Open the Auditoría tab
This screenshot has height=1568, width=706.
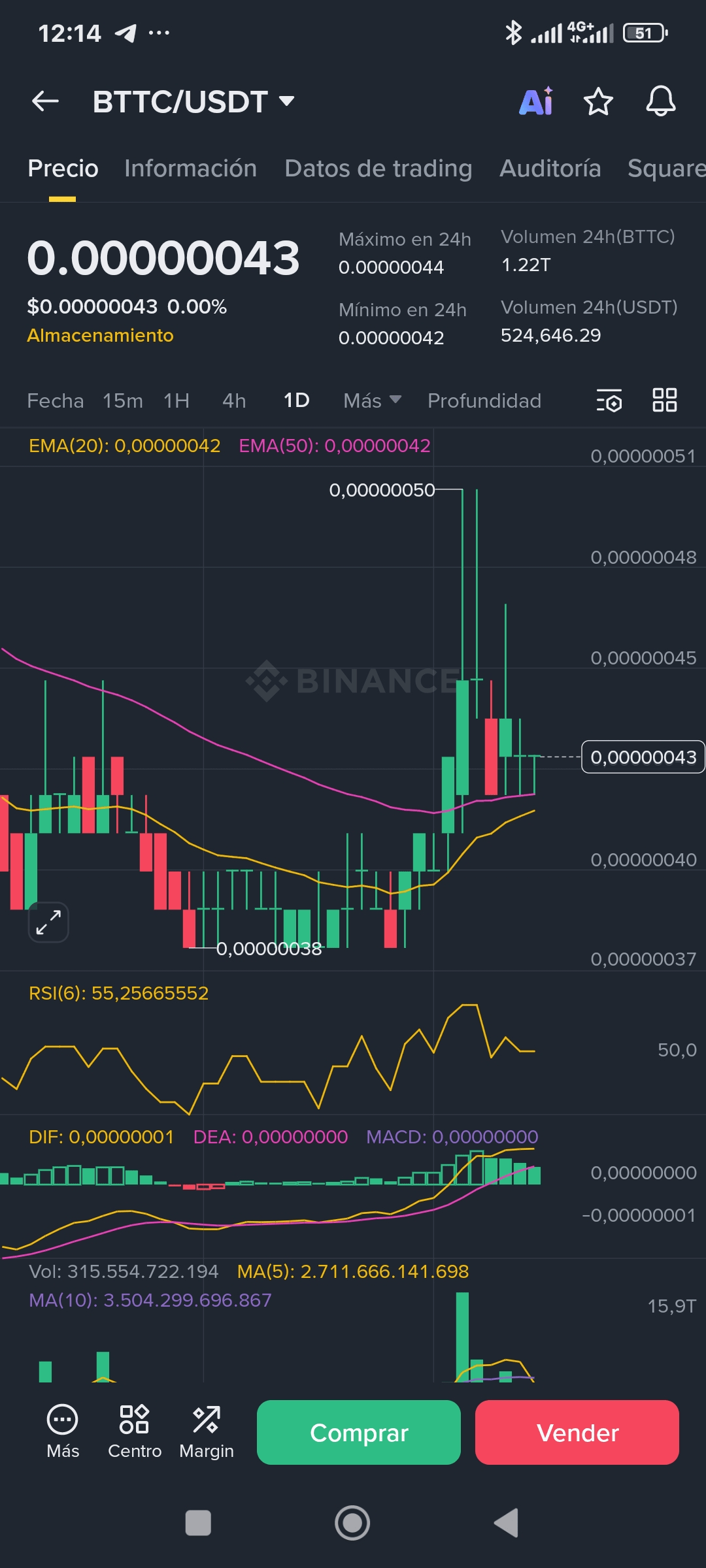click(x=550, y=169)
